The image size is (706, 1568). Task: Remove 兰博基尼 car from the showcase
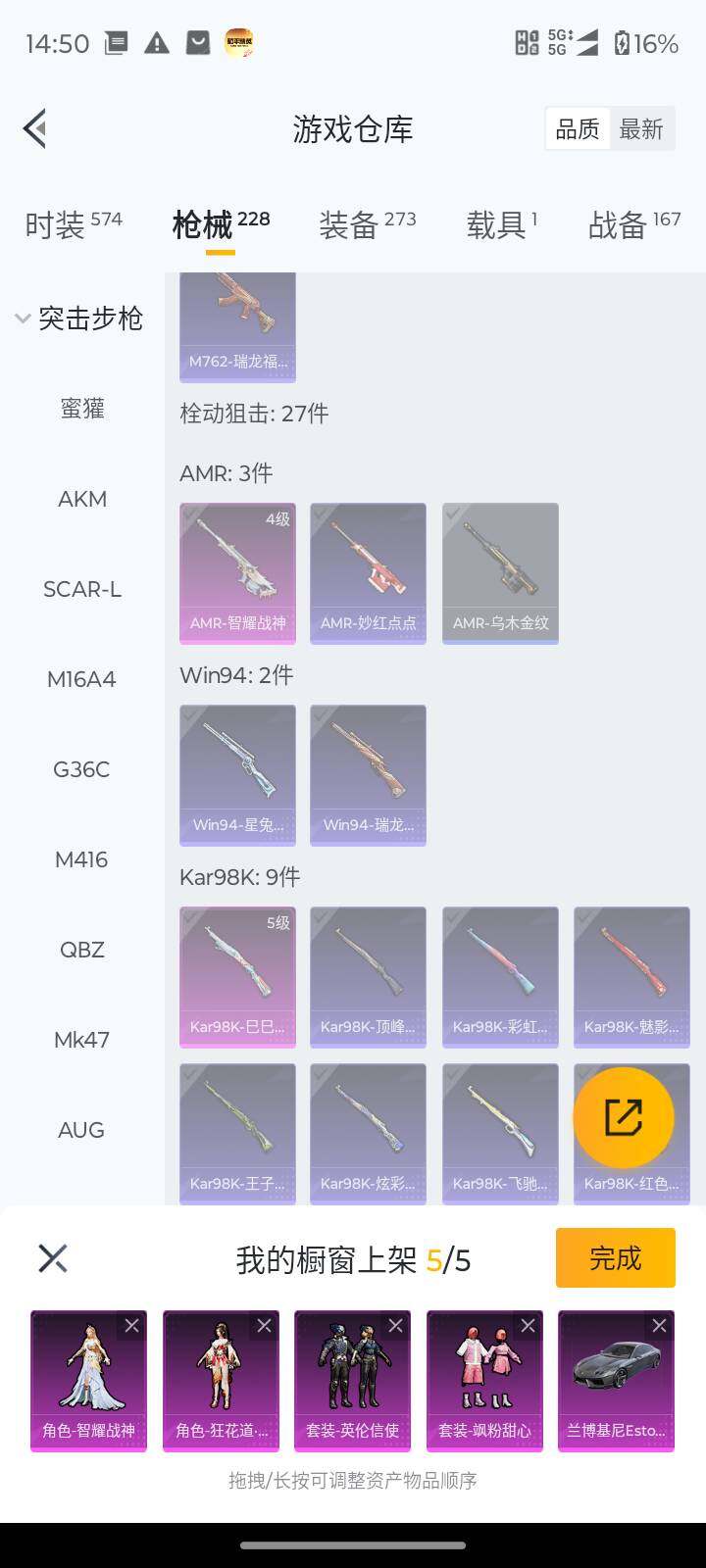coord(659,1326)
